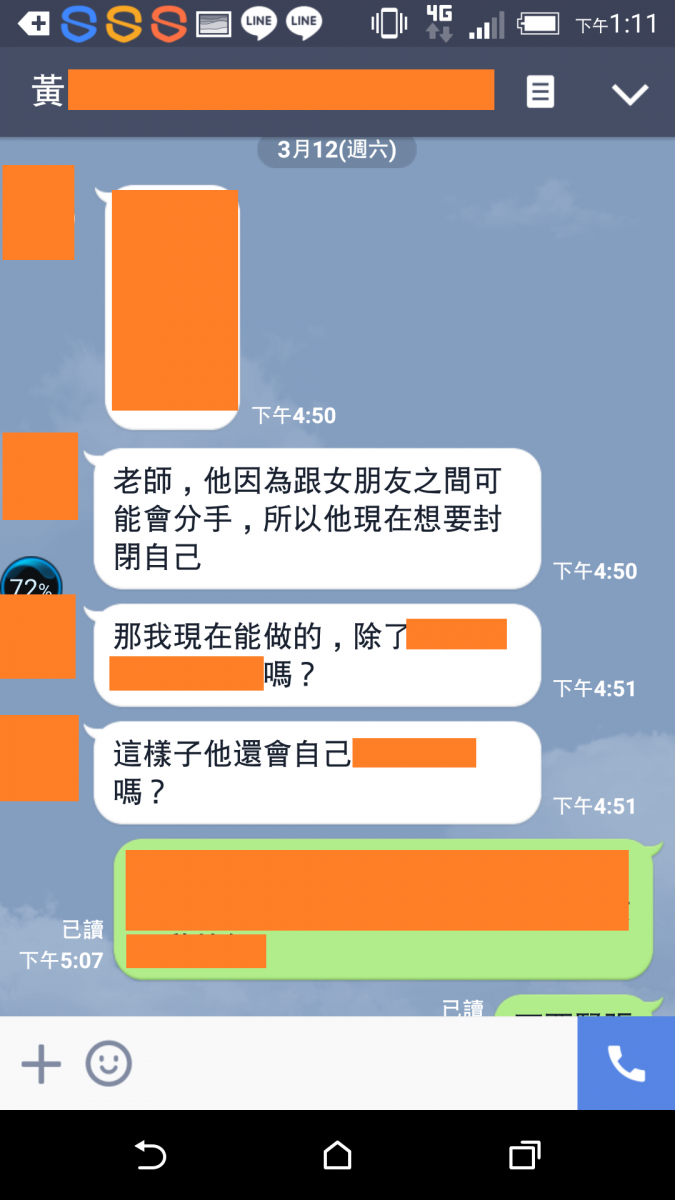Expand the chat options chevron menu
675x1200 pixels.
pos(630,94)
